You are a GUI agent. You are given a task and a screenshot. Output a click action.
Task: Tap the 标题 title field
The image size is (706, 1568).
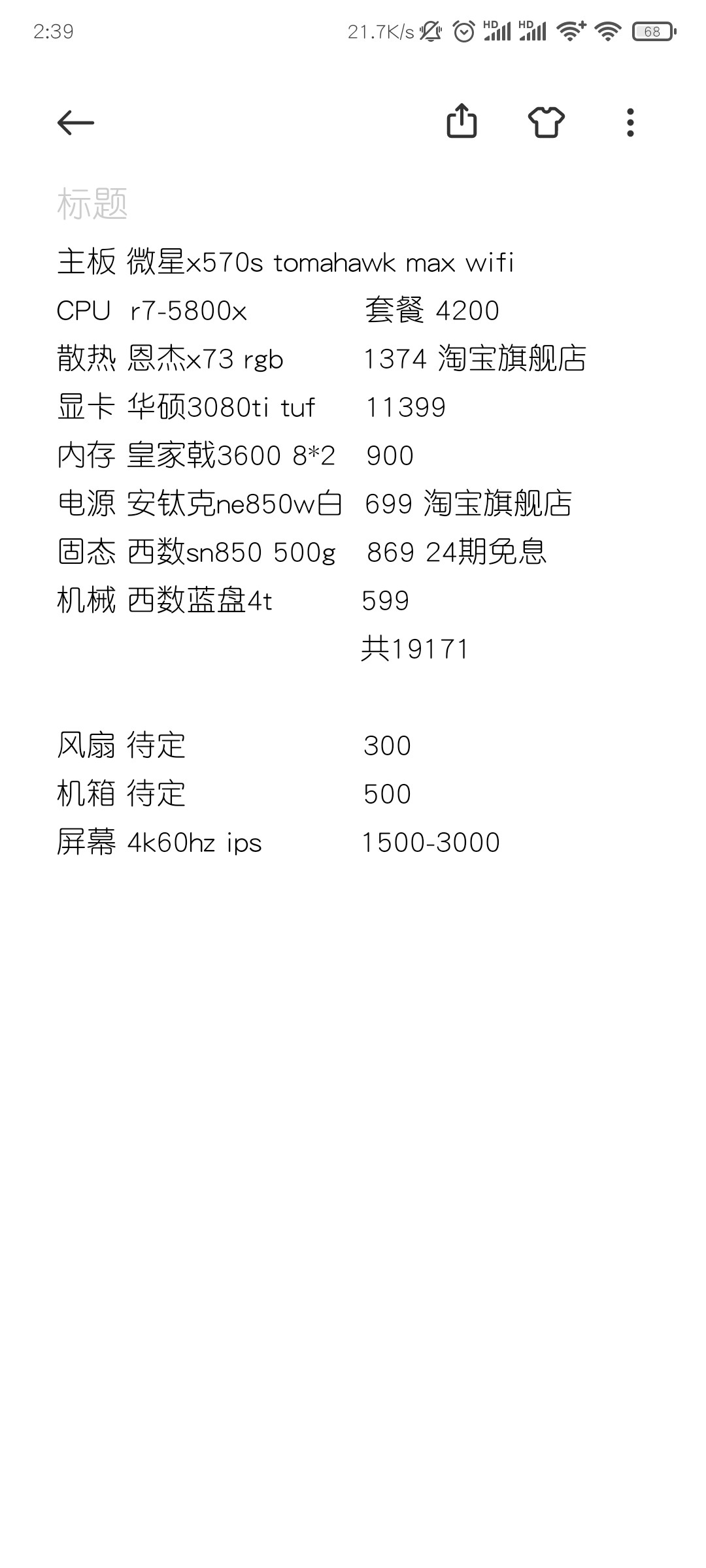click(92, 203)
